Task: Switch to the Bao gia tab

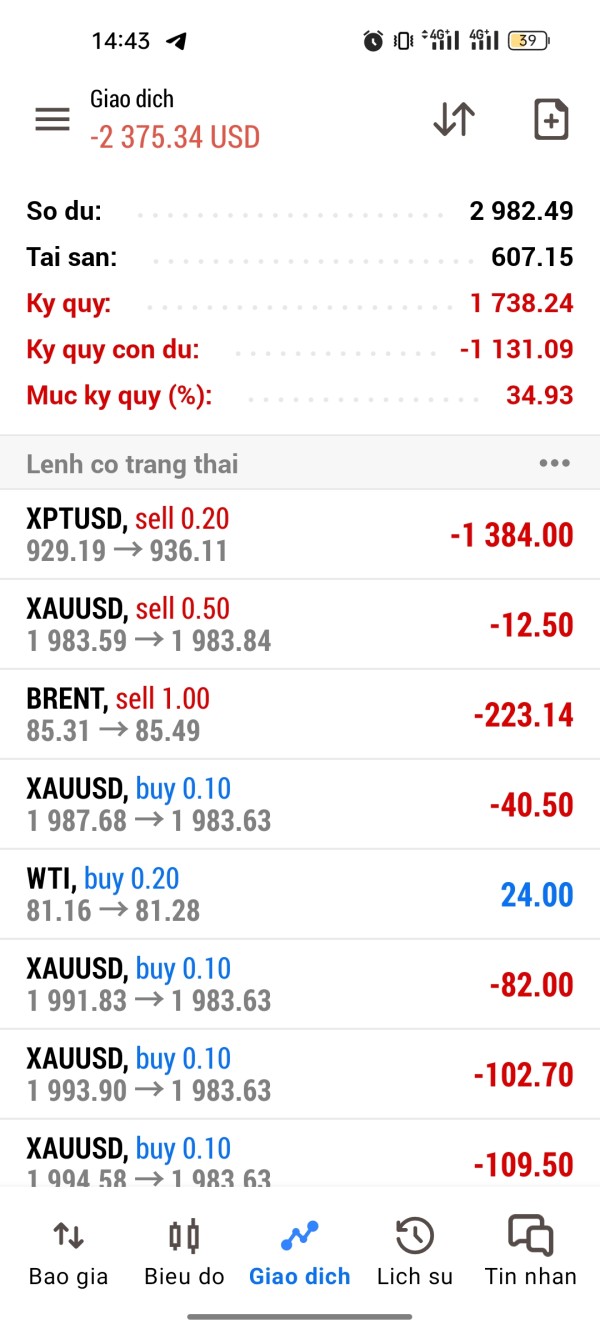Action: (68, 1251)
